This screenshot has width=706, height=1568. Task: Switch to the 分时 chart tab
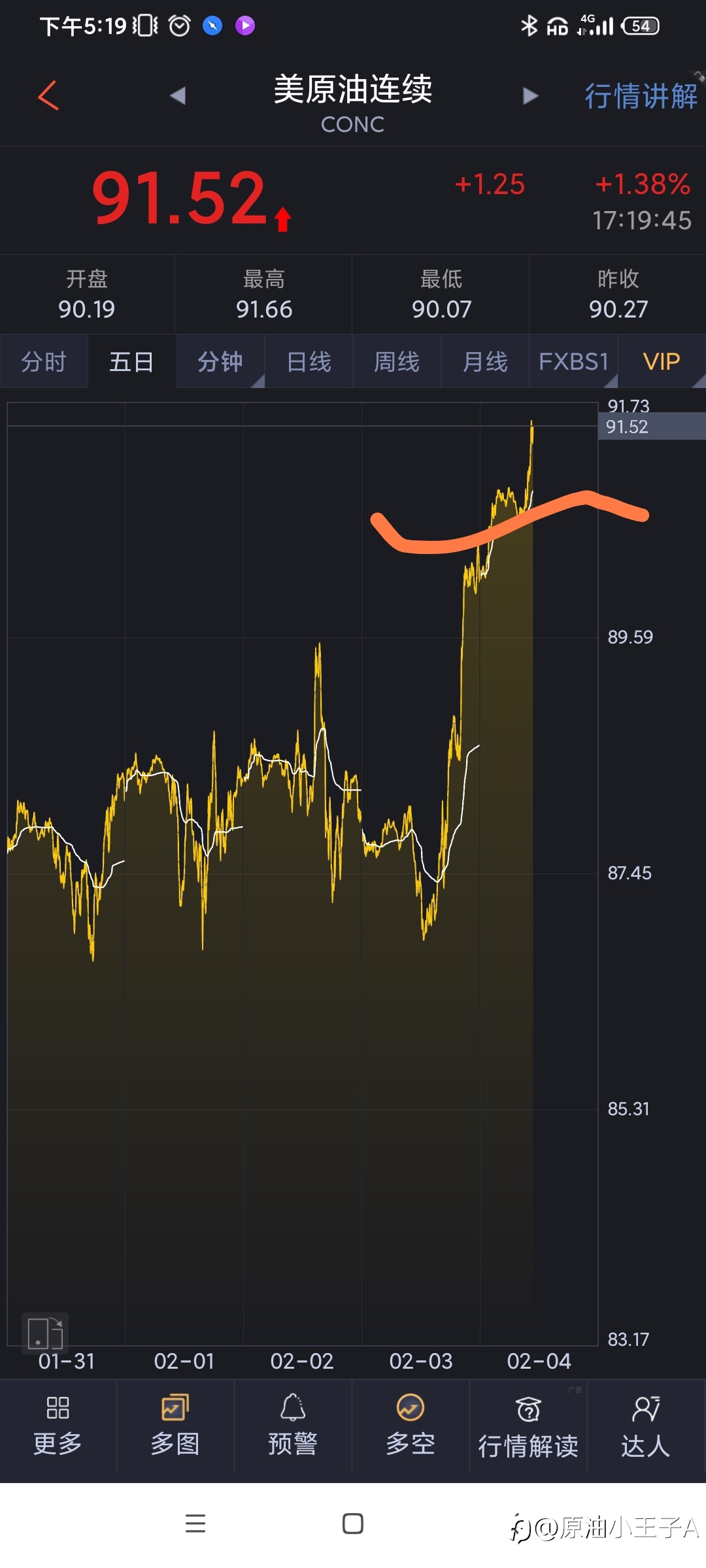44,361
